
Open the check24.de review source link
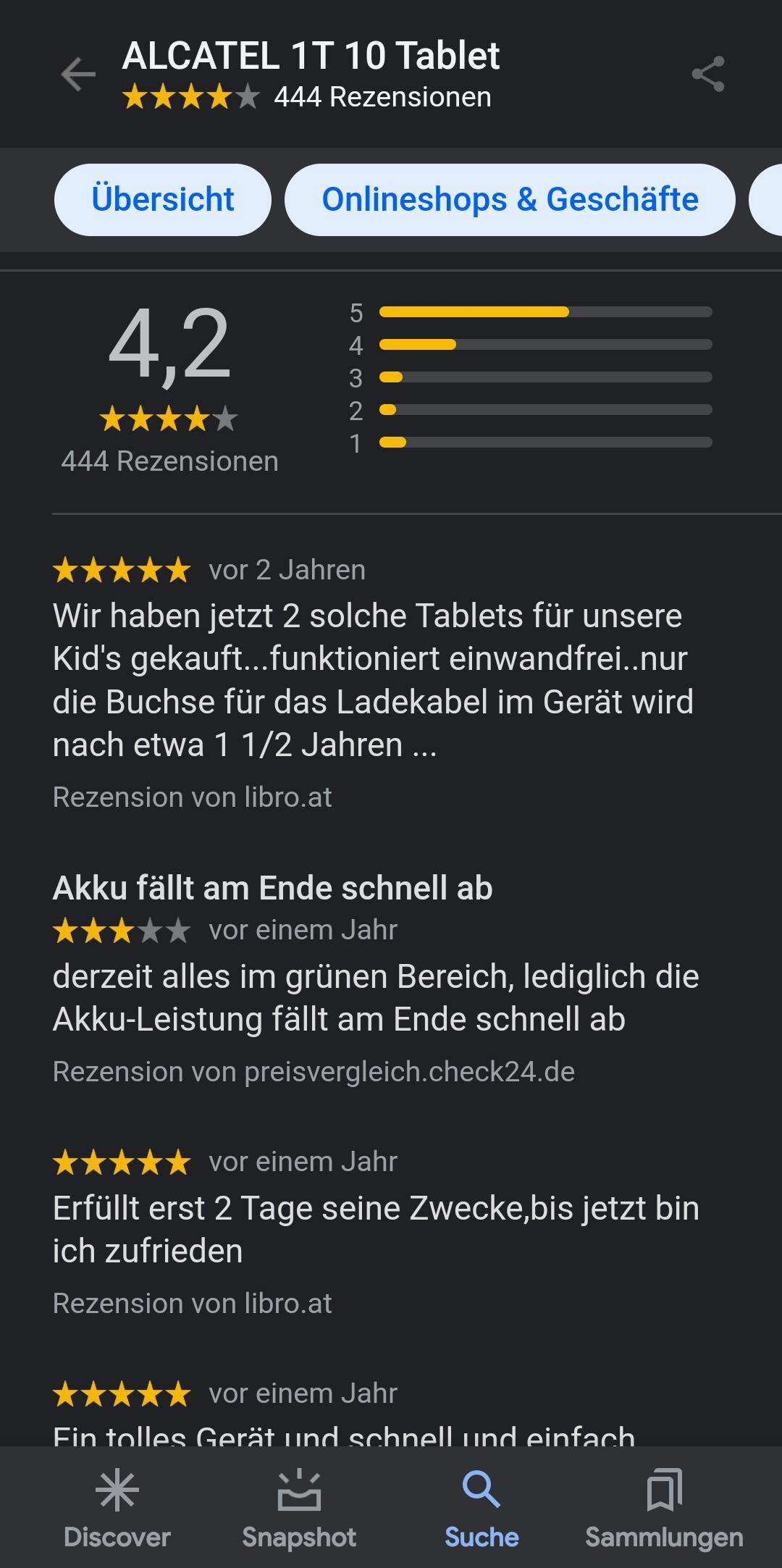pos(314,1072)
